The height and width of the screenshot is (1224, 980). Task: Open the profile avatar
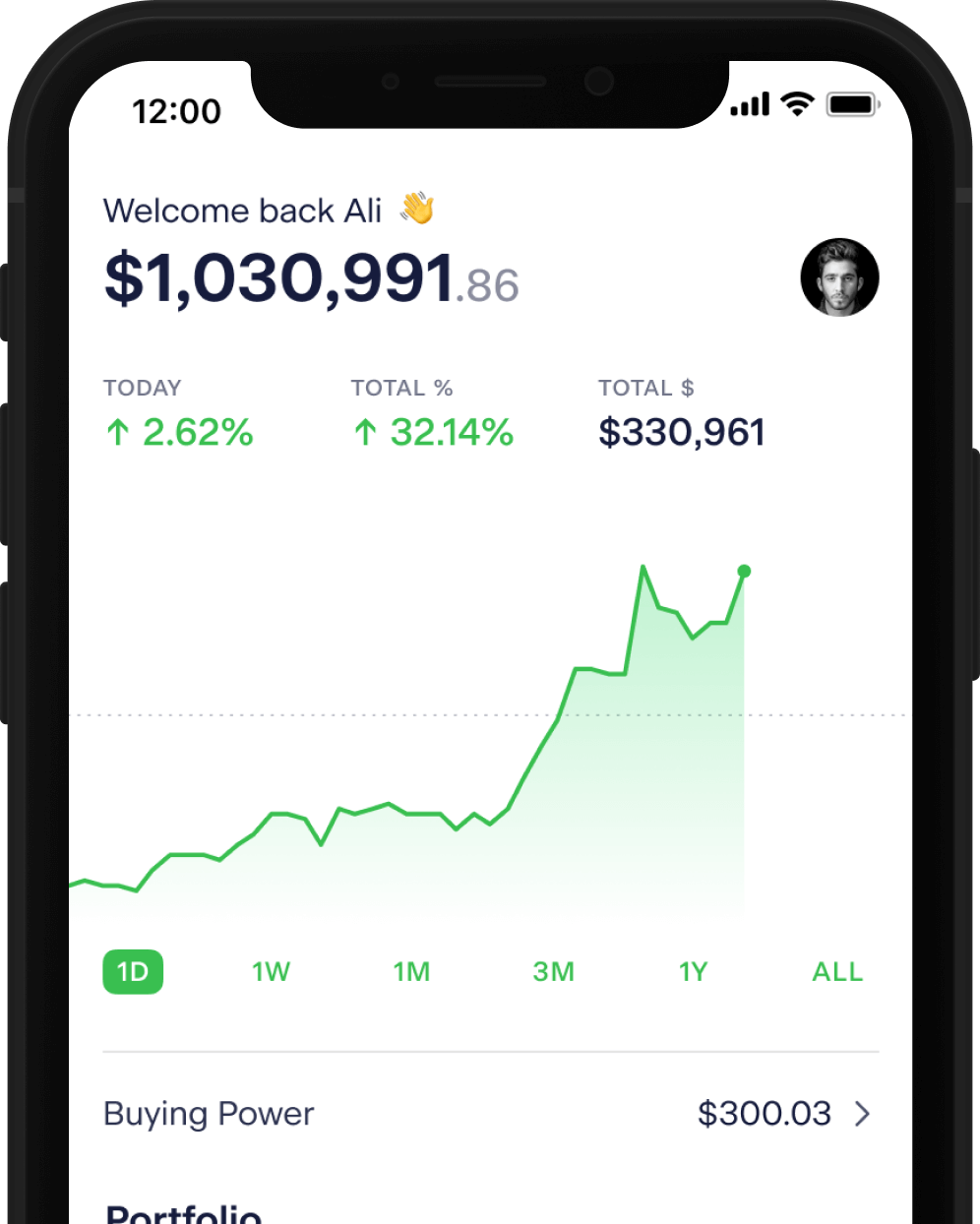[839, 277]
